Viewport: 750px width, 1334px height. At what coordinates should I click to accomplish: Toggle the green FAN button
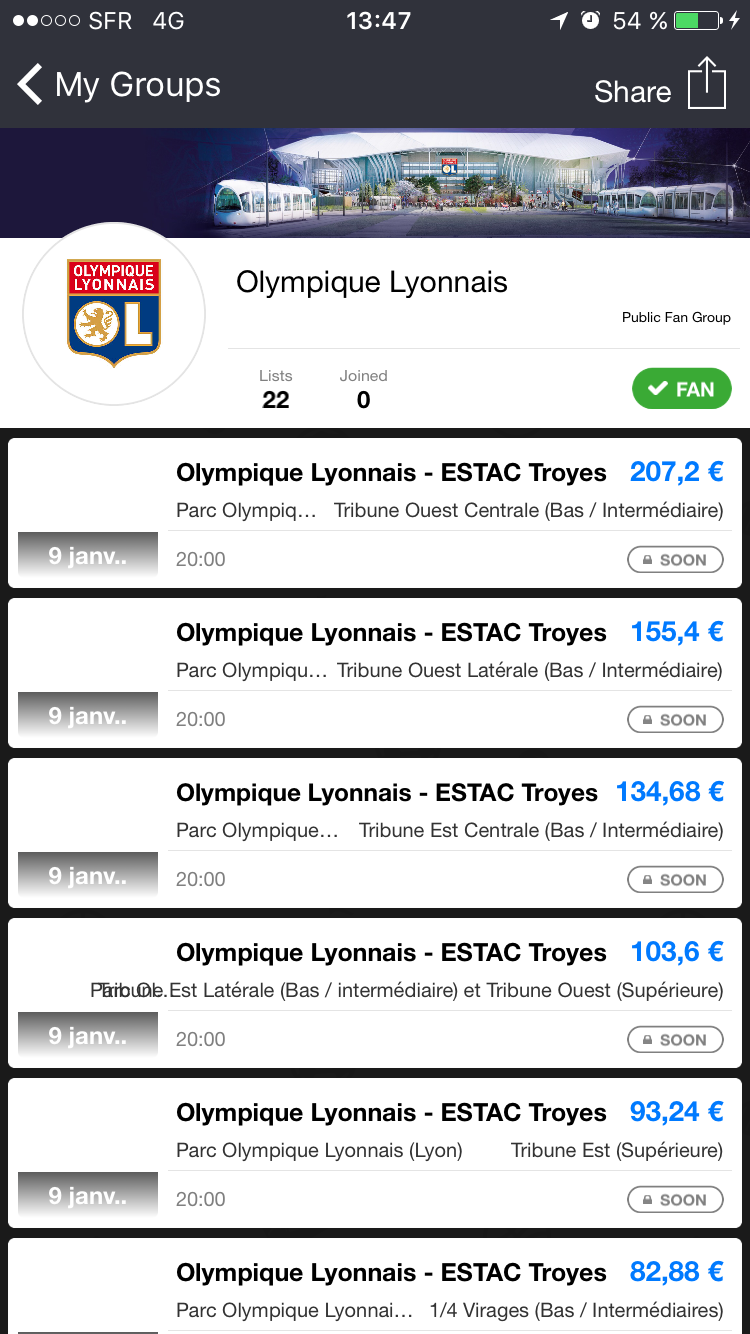pyautogui.click(x=681, y=389)
